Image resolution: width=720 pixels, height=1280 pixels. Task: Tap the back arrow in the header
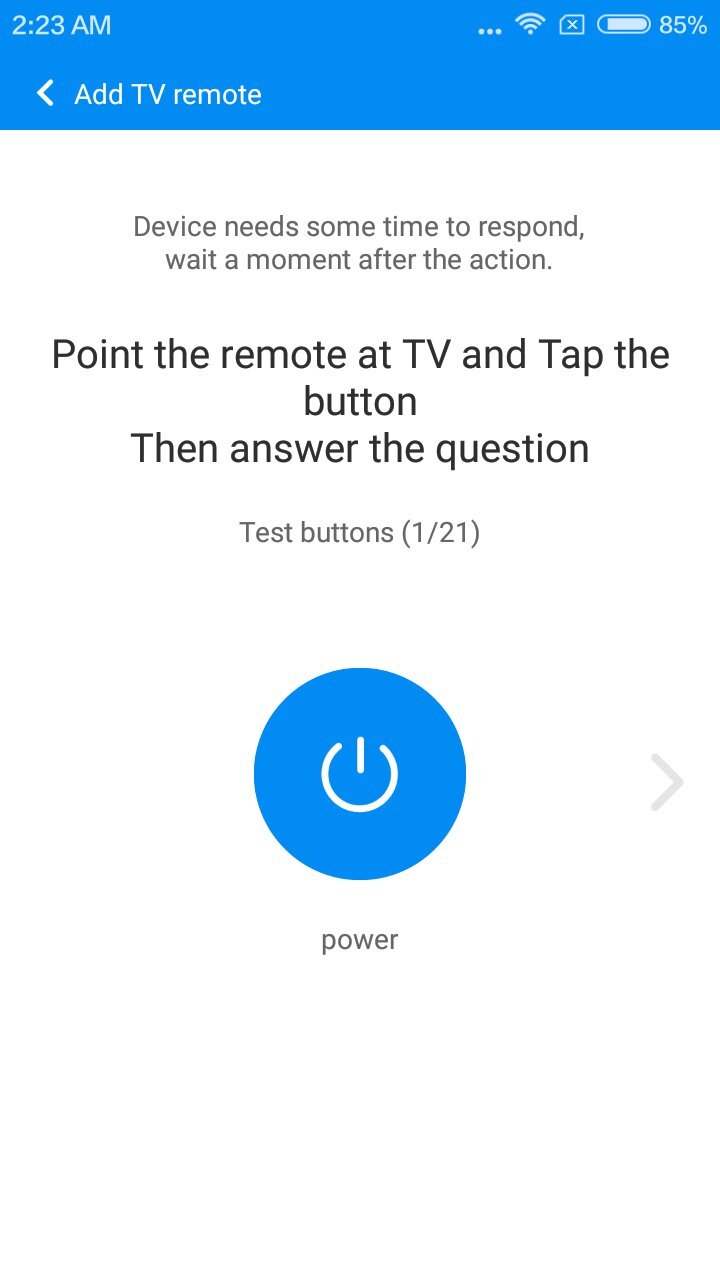pos(44,93)
